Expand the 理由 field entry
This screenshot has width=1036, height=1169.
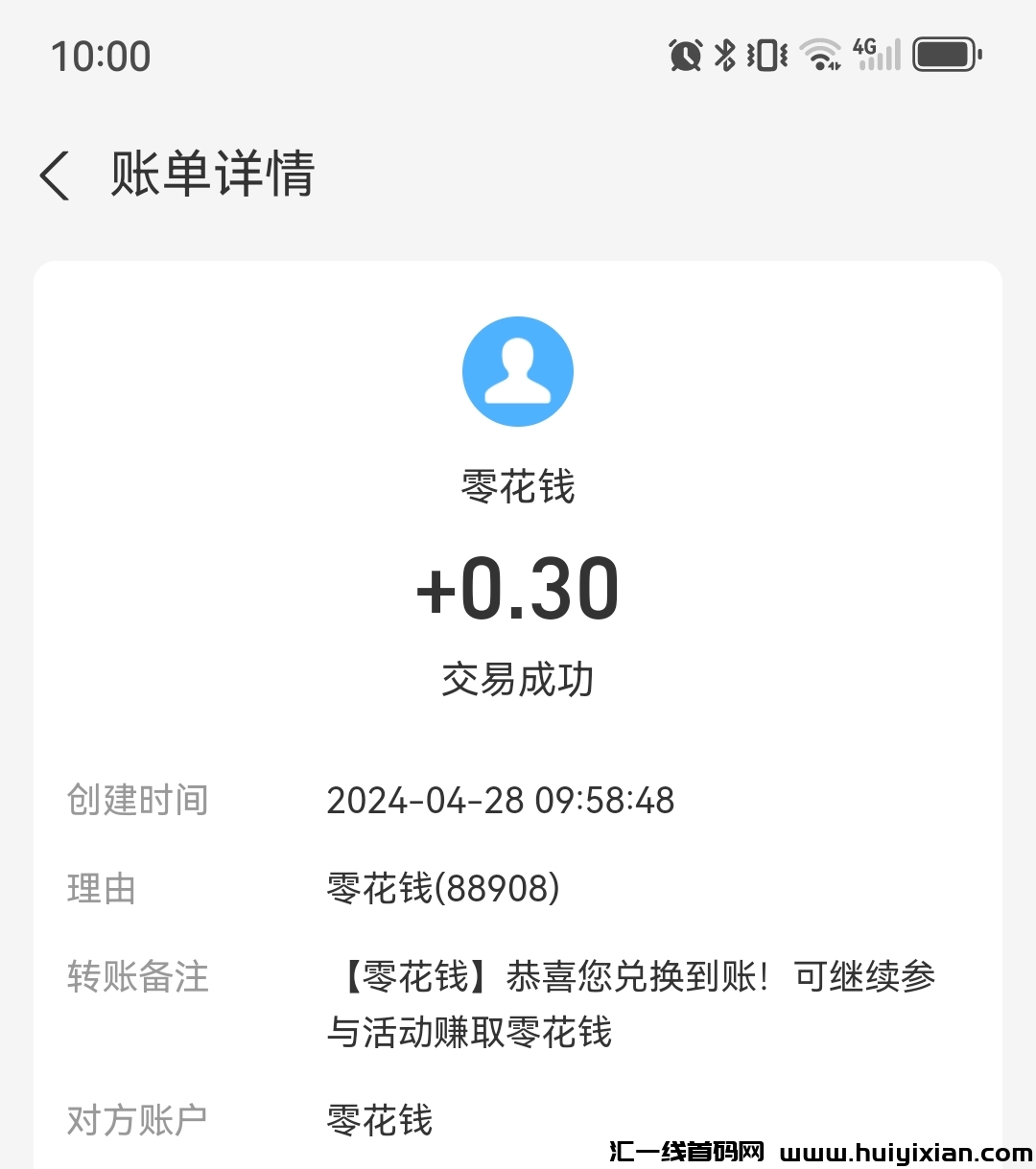tap(441, 888)
